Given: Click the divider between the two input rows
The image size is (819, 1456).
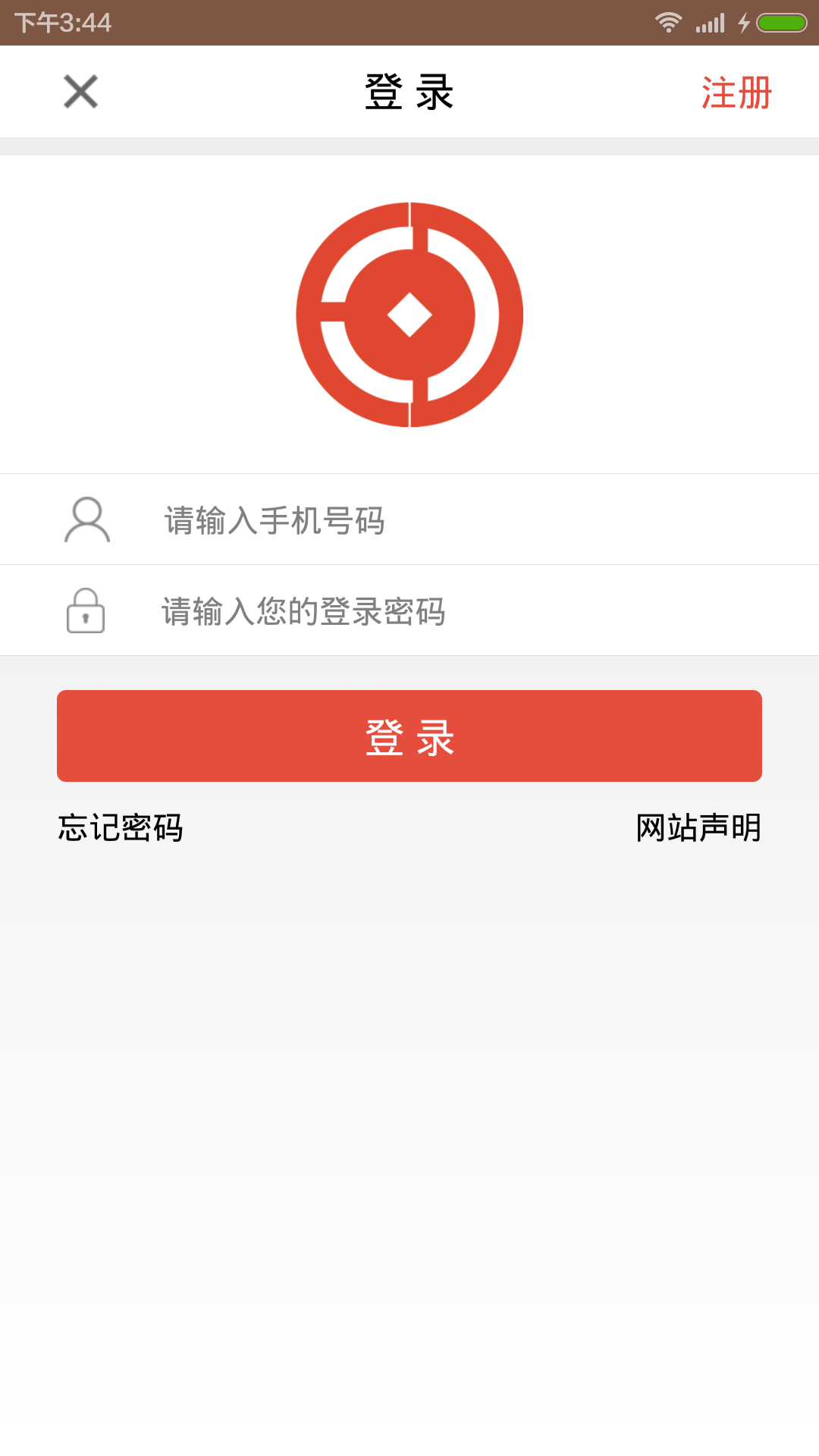Looking at the screenshot, I should (409, 564).
